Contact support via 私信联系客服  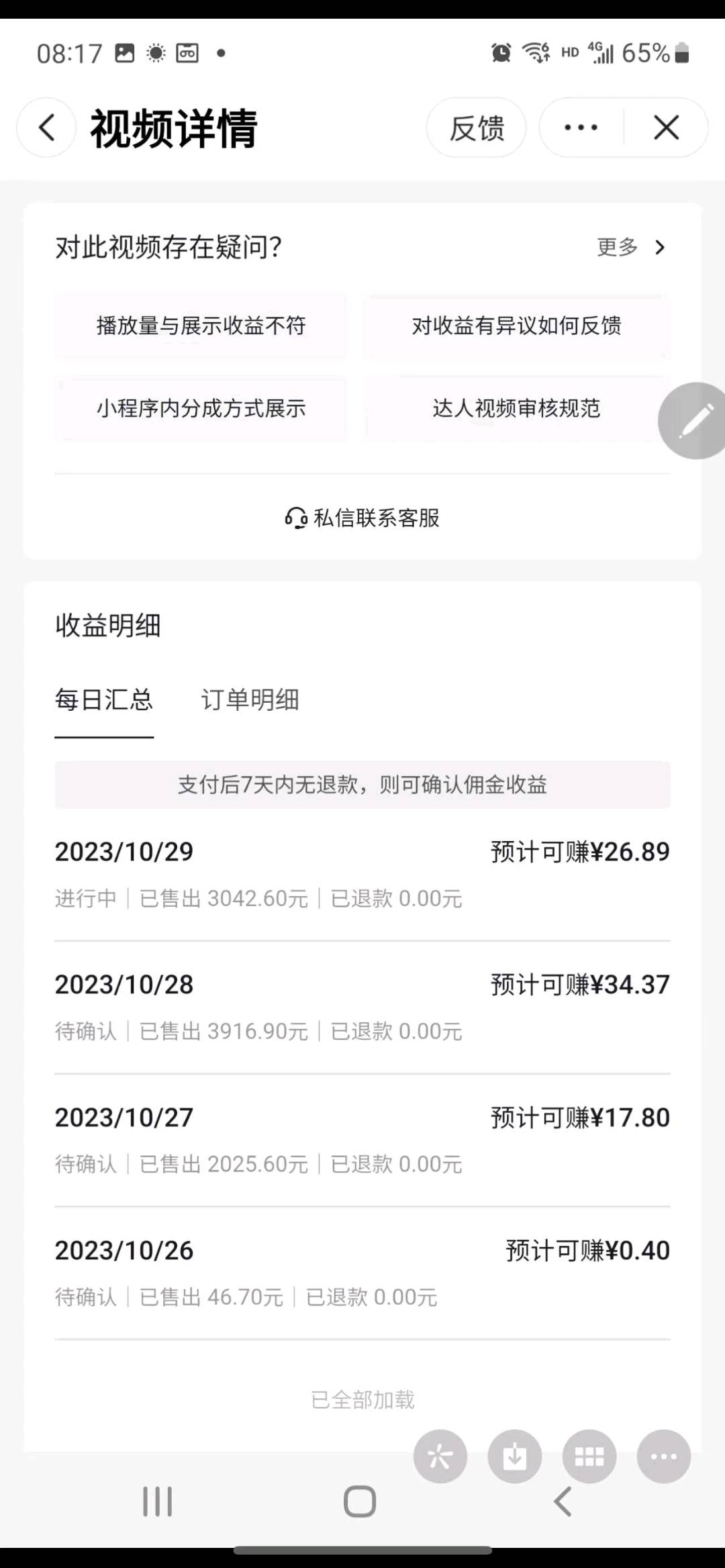coord(362,518)
